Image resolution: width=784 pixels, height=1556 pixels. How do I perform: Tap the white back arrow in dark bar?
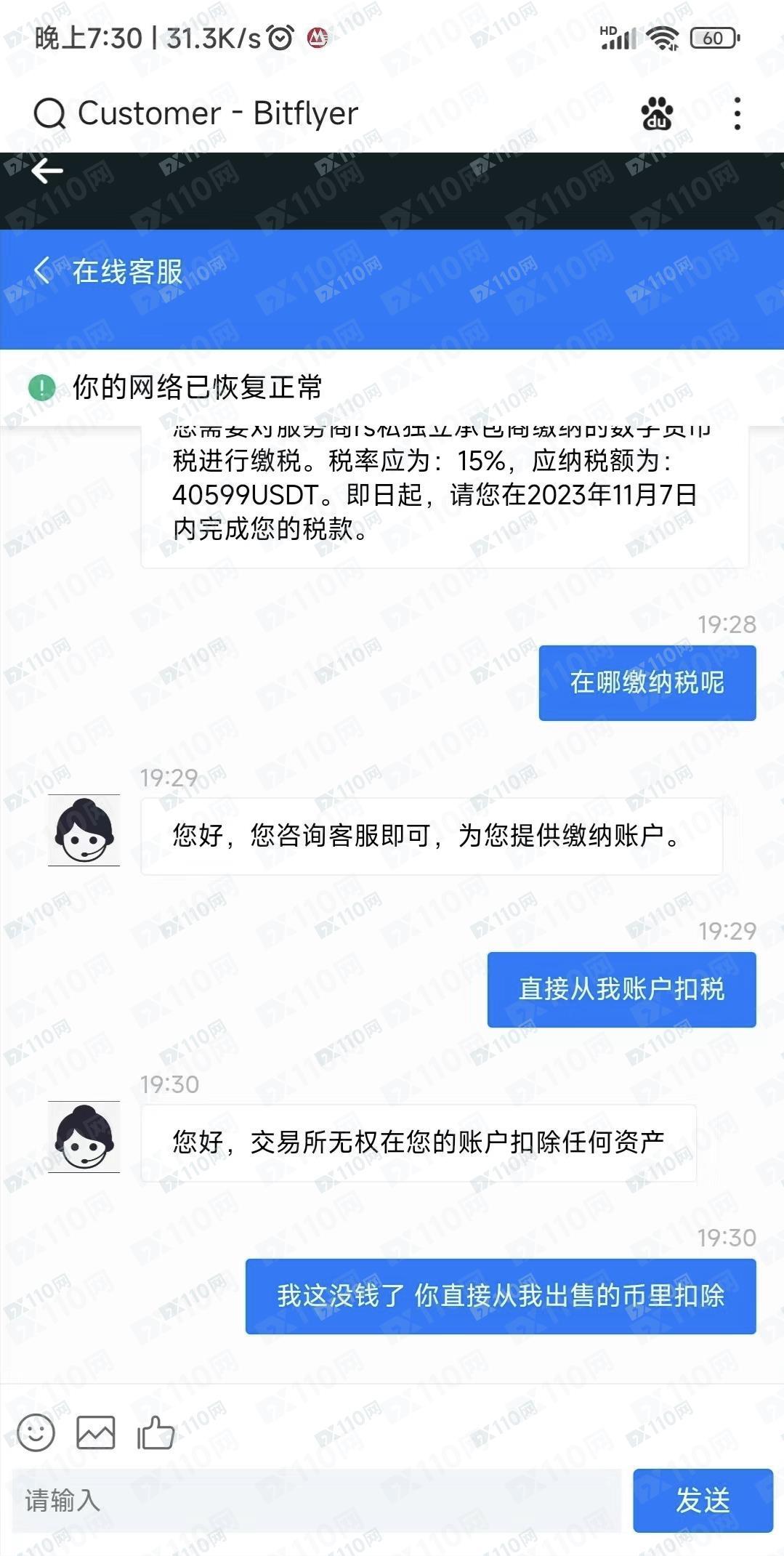pos(47,172)
